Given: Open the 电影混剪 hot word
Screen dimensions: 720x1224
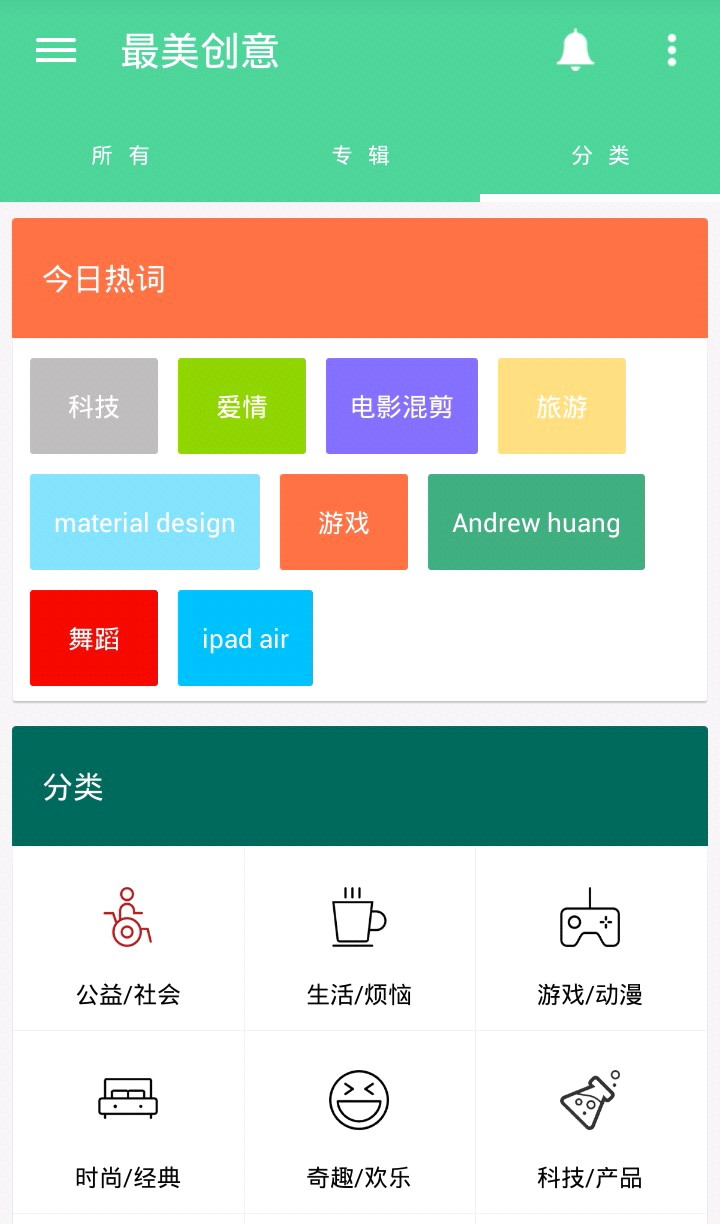Looking at the screenshot, I should point(402,406).
